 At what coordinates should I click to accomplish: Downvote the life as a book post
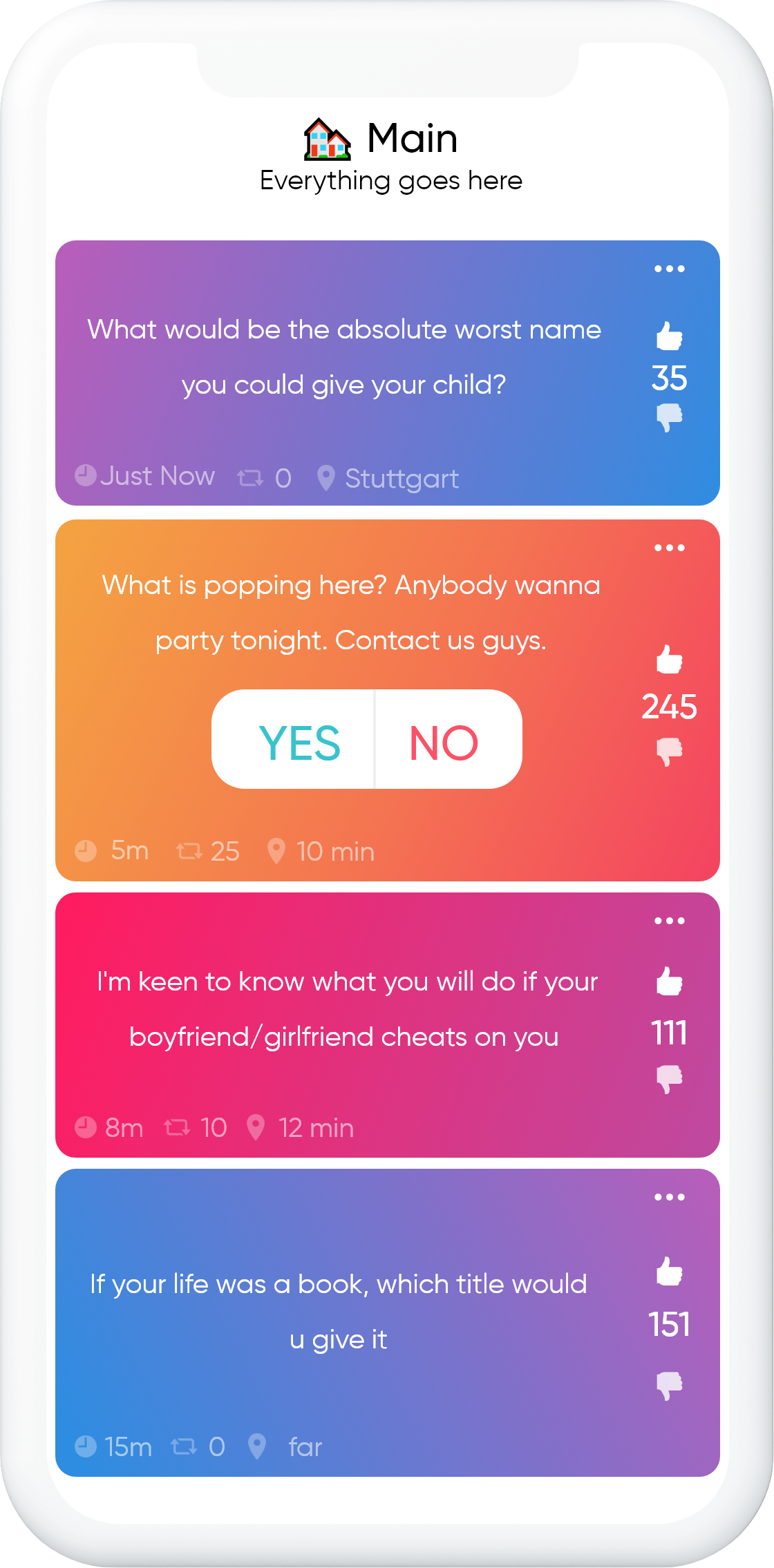click(x=669, y=1385)
